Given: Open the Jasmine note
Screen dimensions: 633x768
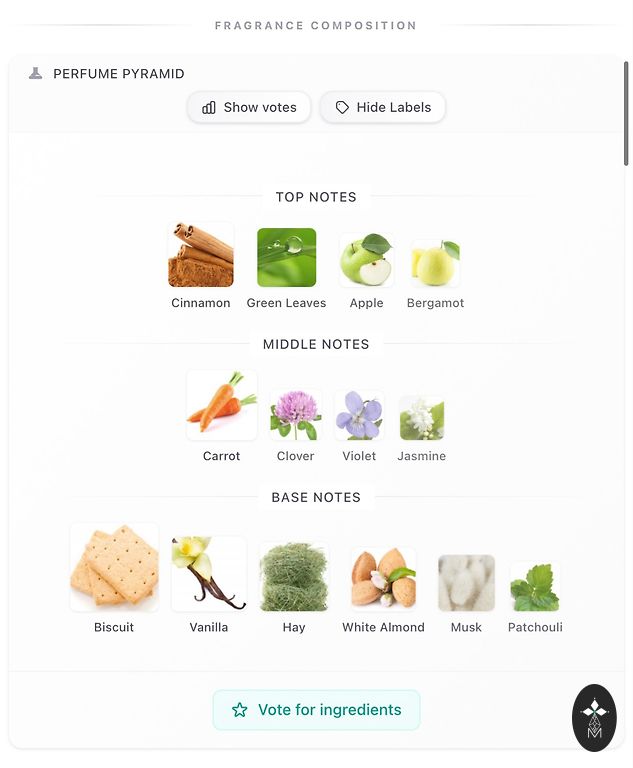Looking at the screenshot, I should (421, 418).
